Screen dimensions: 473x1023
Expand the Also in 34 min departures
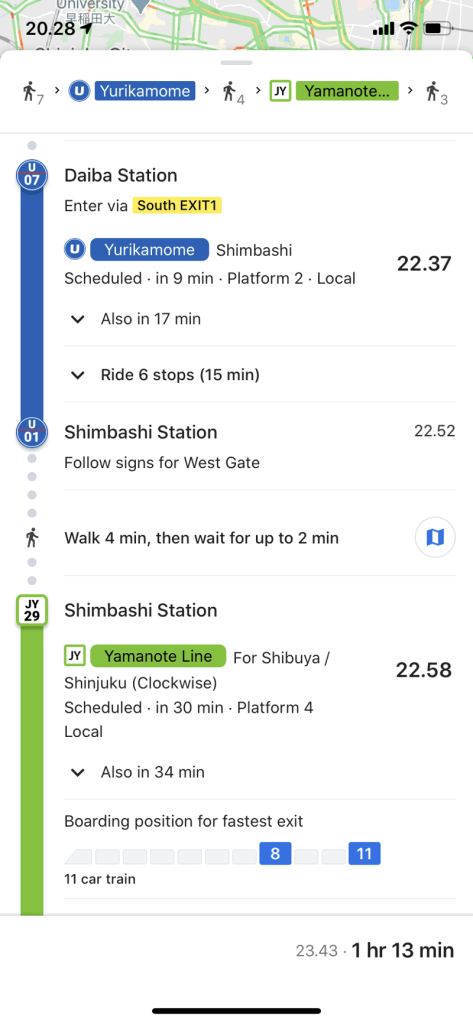click(x=260, y=772)
